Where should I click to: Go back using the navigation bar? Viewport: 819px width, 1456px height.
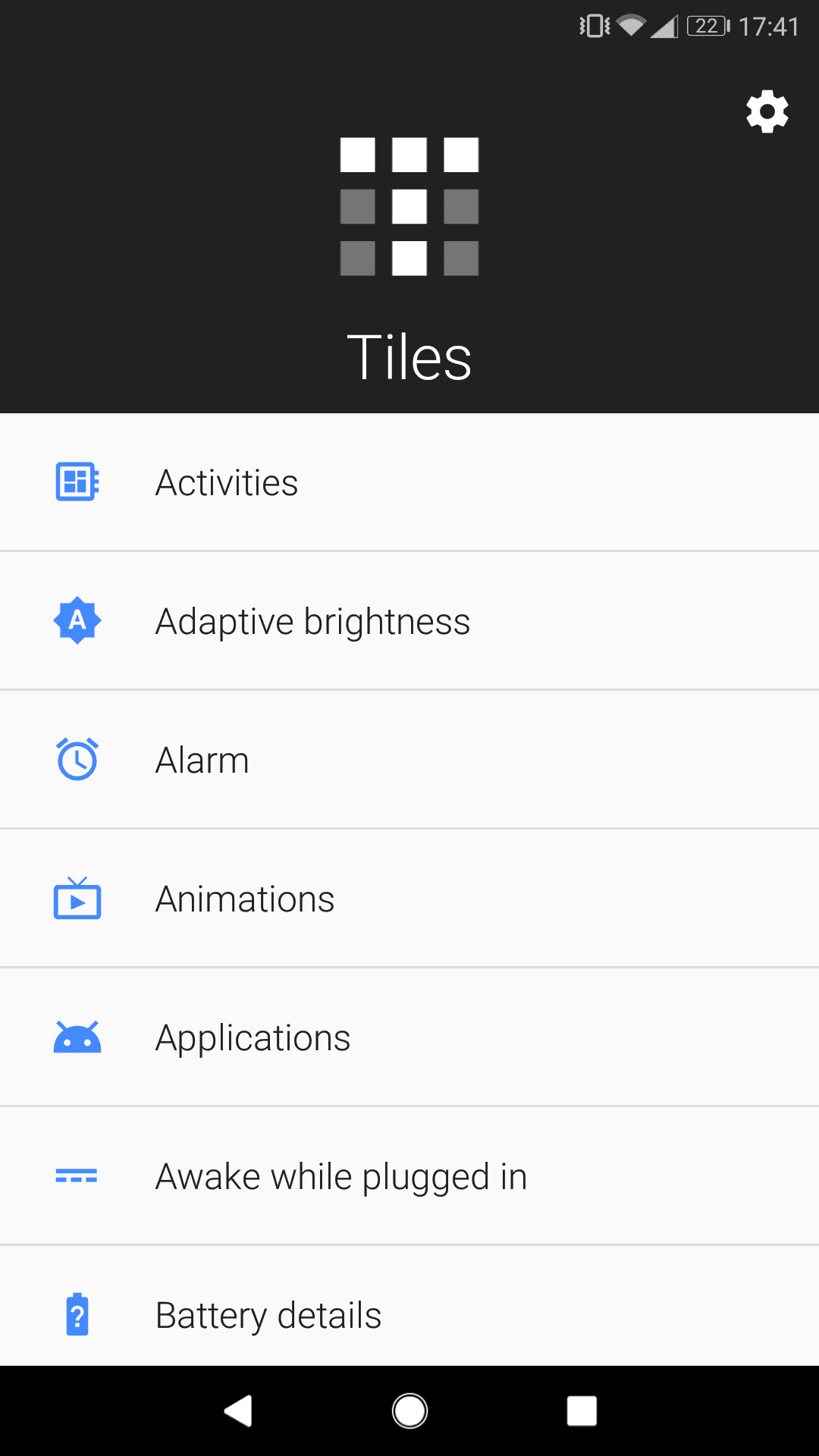238,1410
